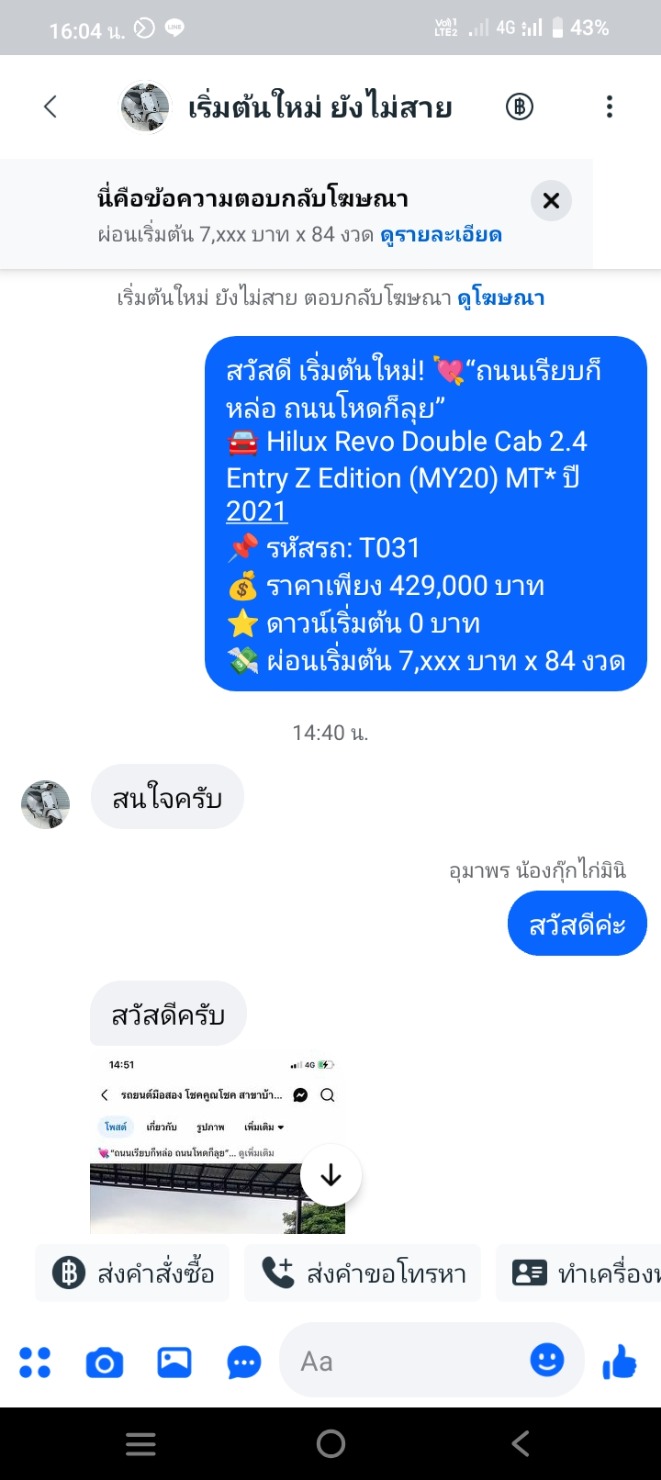Screen dimensions: 661x1480
Task: Open chat profile เริ่มต้นใหม่ ยังไม่สาย
Action: 320,107
